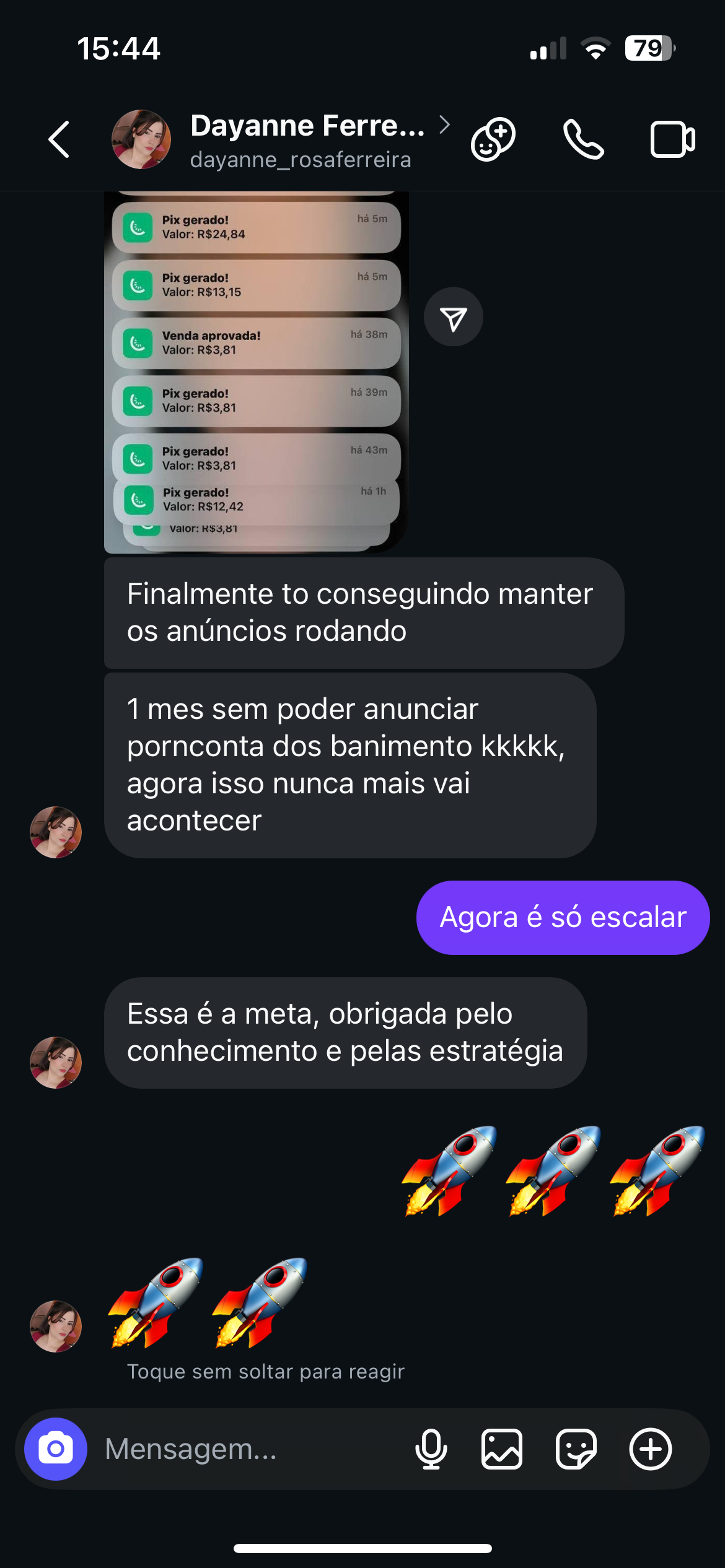Open the stickers and avatar creation icon
725x1568 pixels.
point(493,139)
